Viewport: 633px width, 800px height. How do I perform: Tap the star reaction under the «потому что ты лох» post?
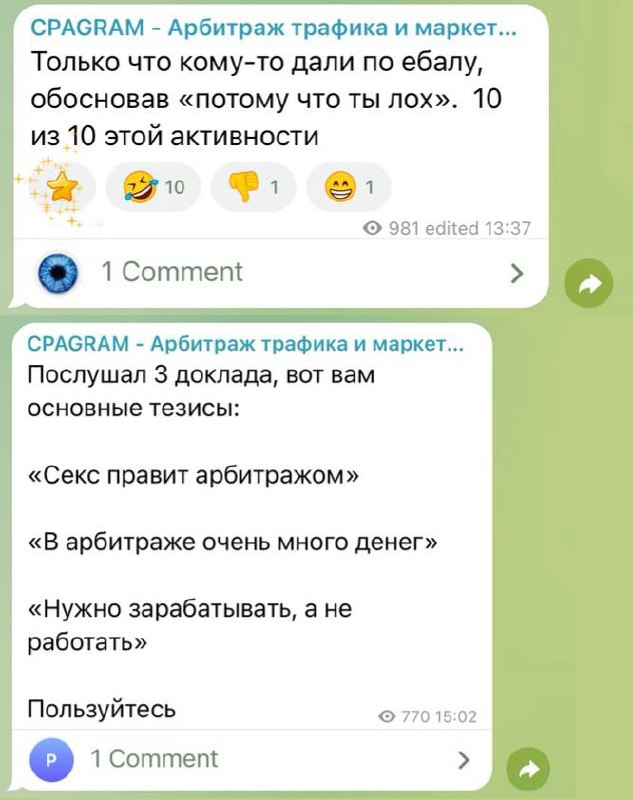point(64,186)
